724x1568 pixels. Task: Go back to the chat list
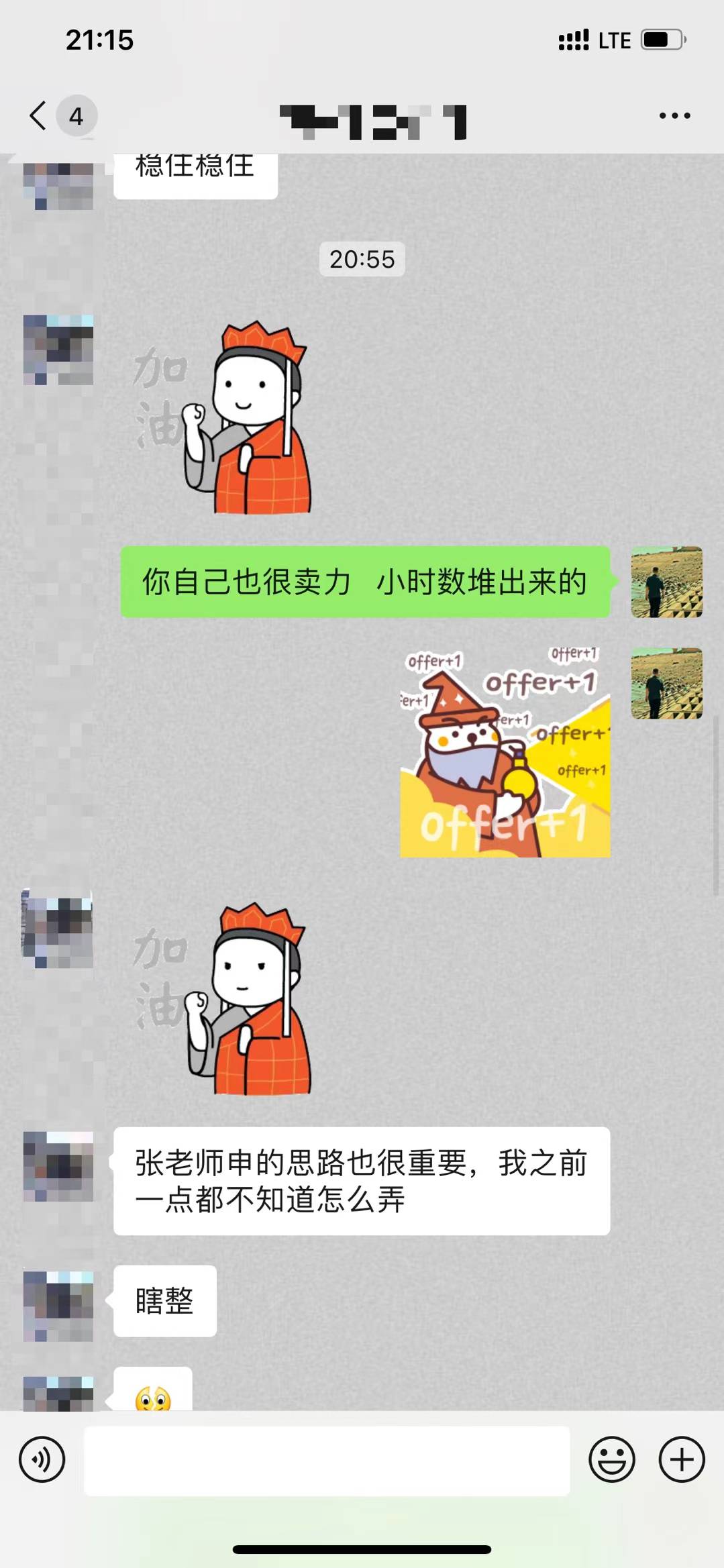coord(39,115)
